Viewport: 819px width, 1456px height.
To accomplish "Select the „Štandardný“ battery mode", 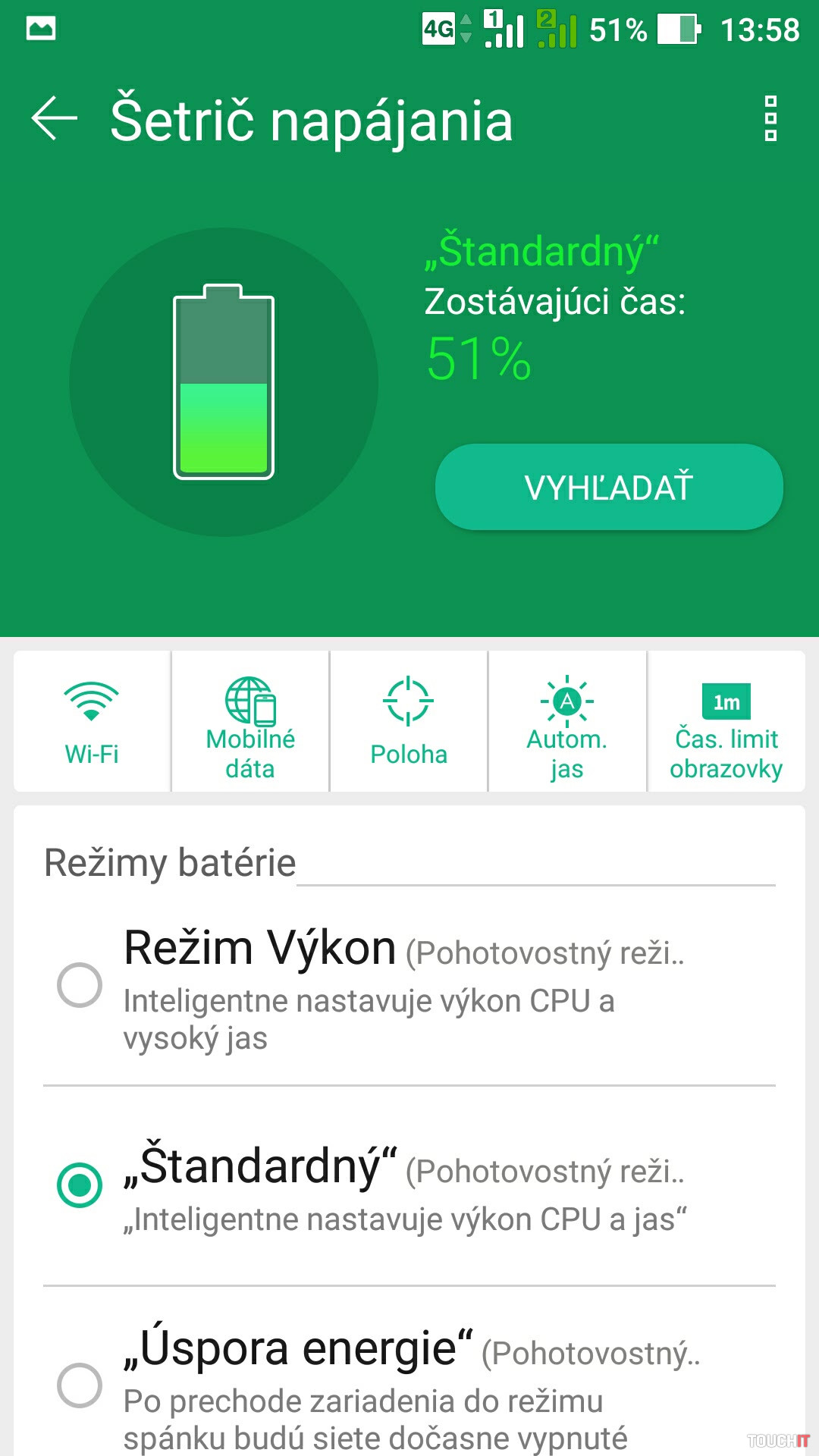I will tap(80, 1185).
